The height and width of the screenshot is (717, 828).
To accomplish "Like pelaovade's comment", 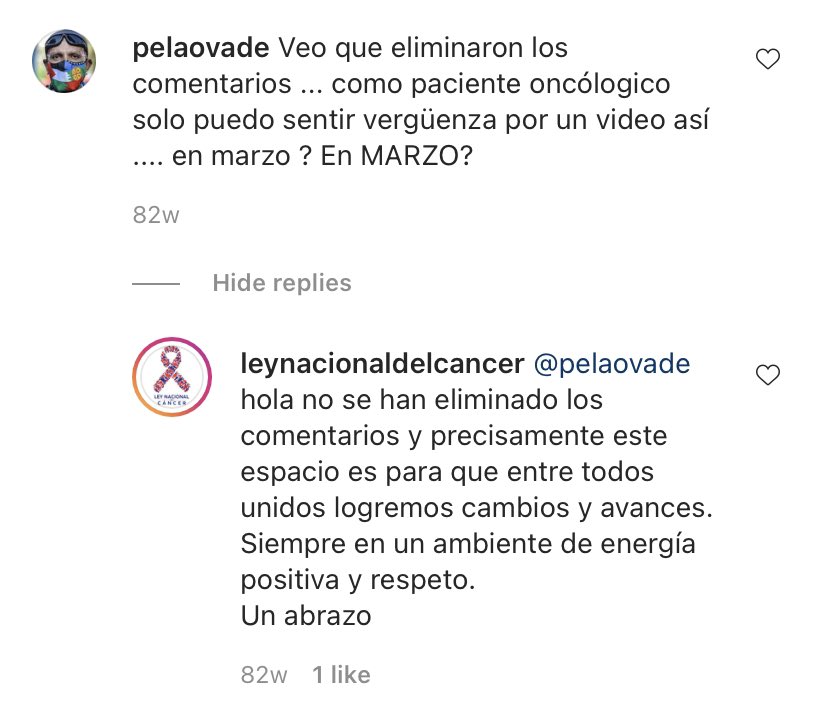I will 767,60.
